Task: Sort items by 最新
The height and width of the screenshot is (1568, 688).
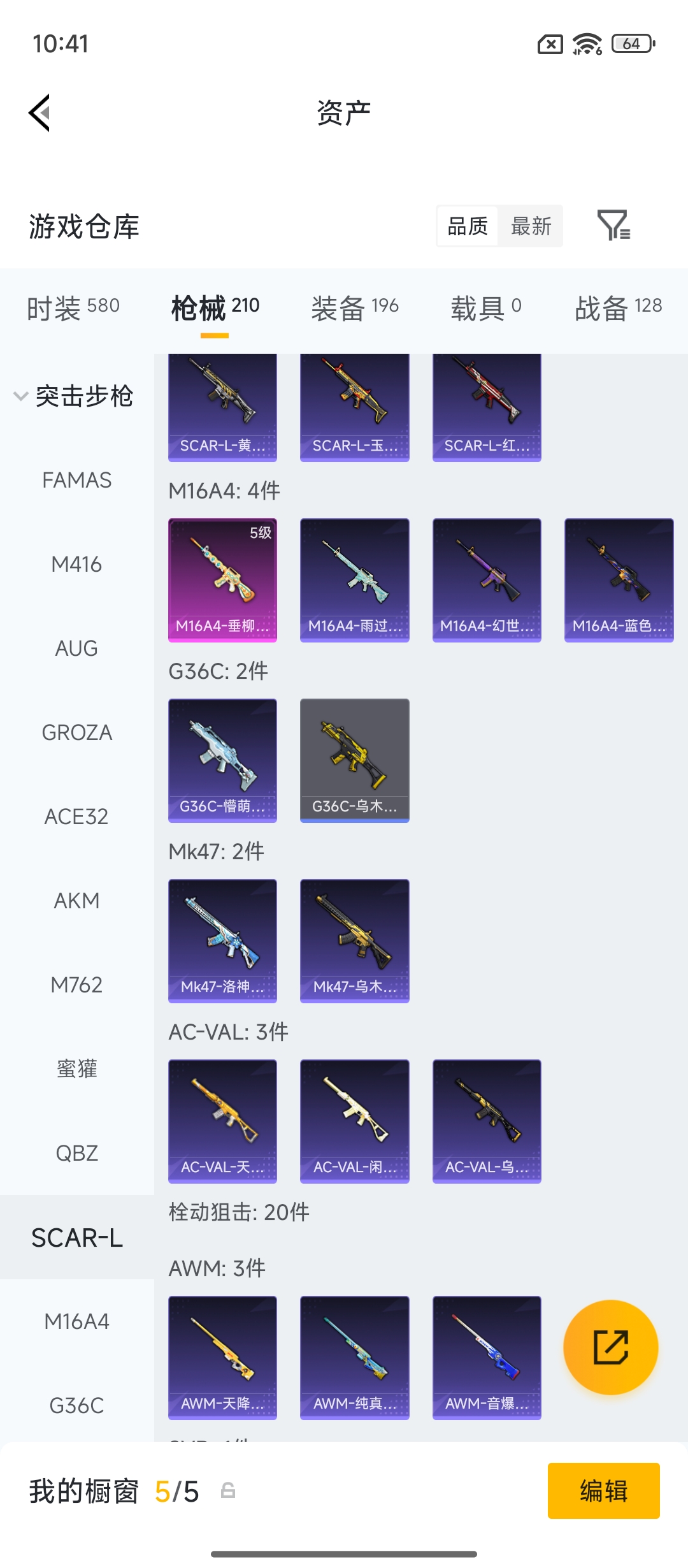Action: 531,226
